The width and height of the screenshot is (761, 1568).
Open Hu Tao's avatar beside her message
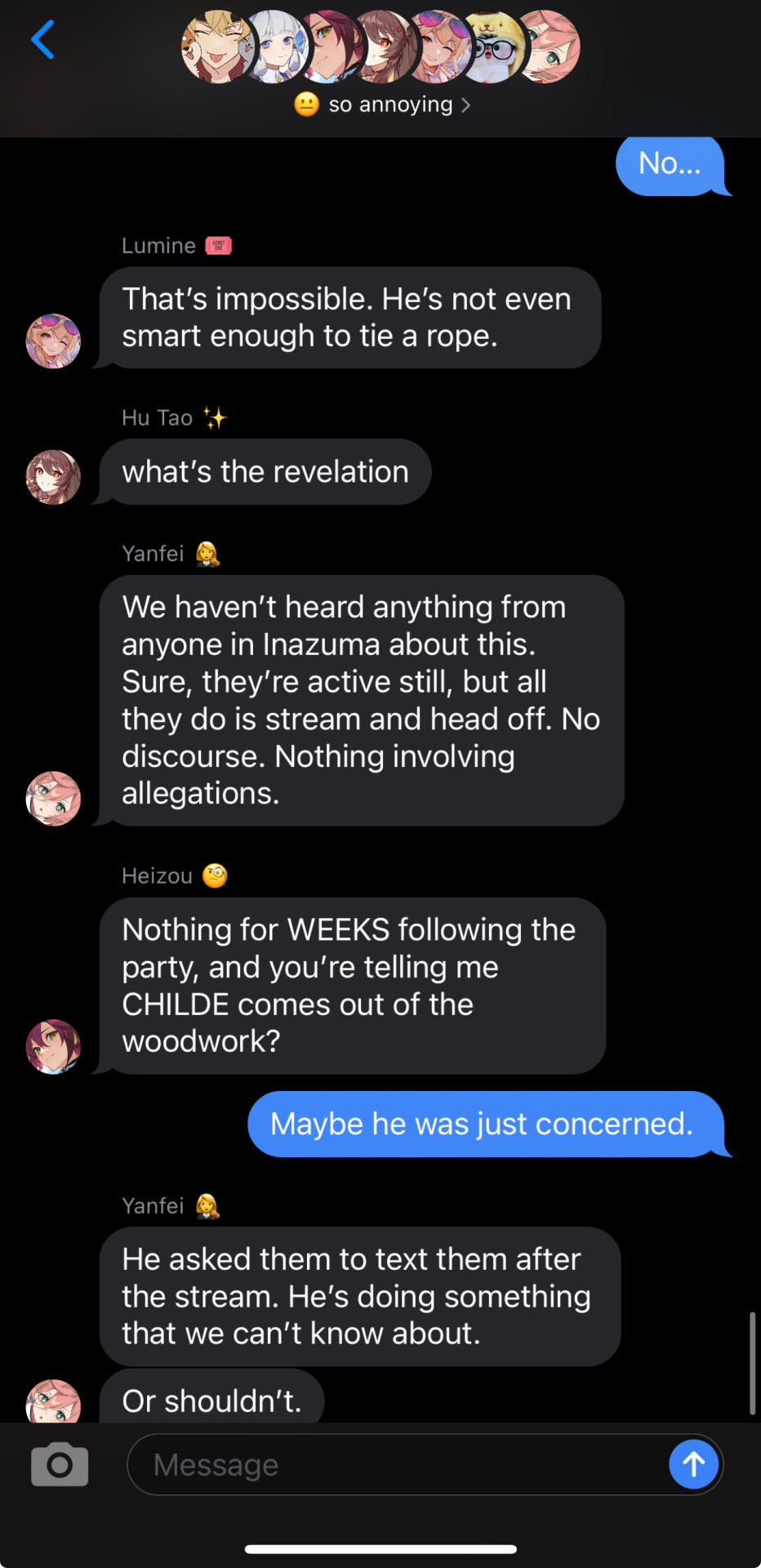53,477
